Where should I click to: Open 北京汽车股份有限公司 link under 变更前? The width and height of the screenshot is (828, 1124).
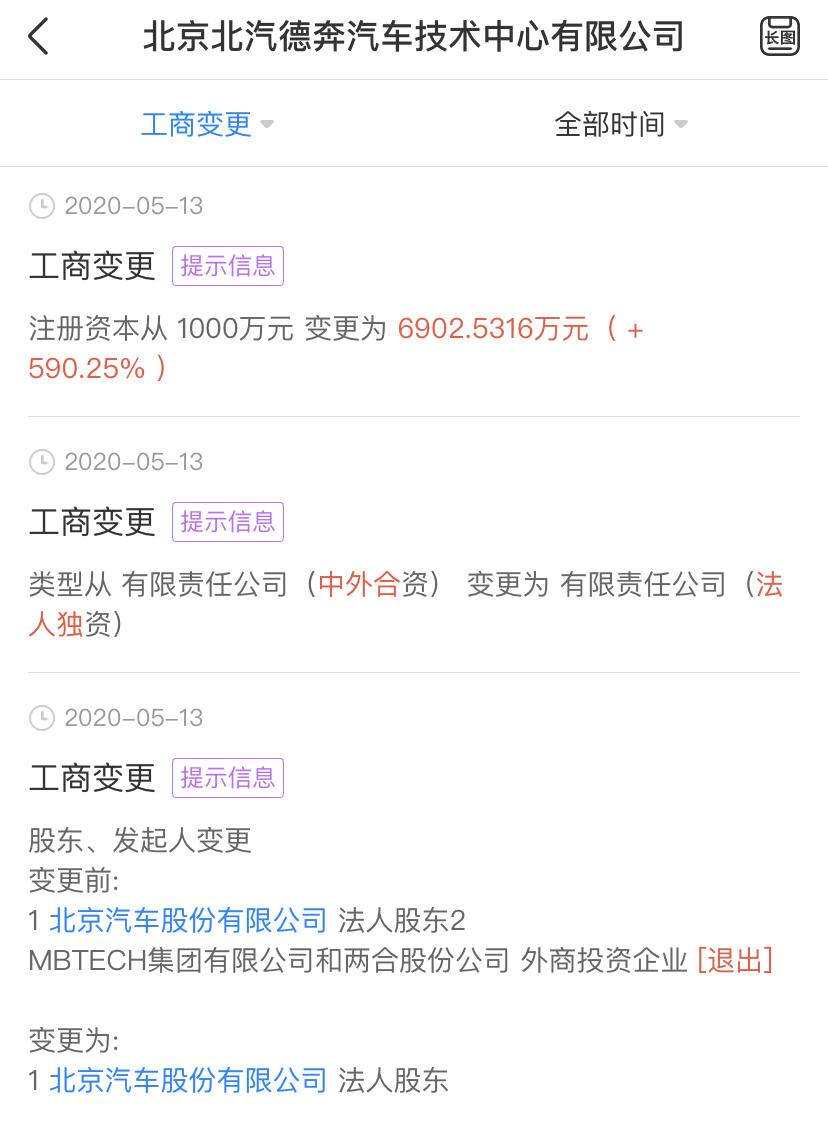tap(188, 920)
